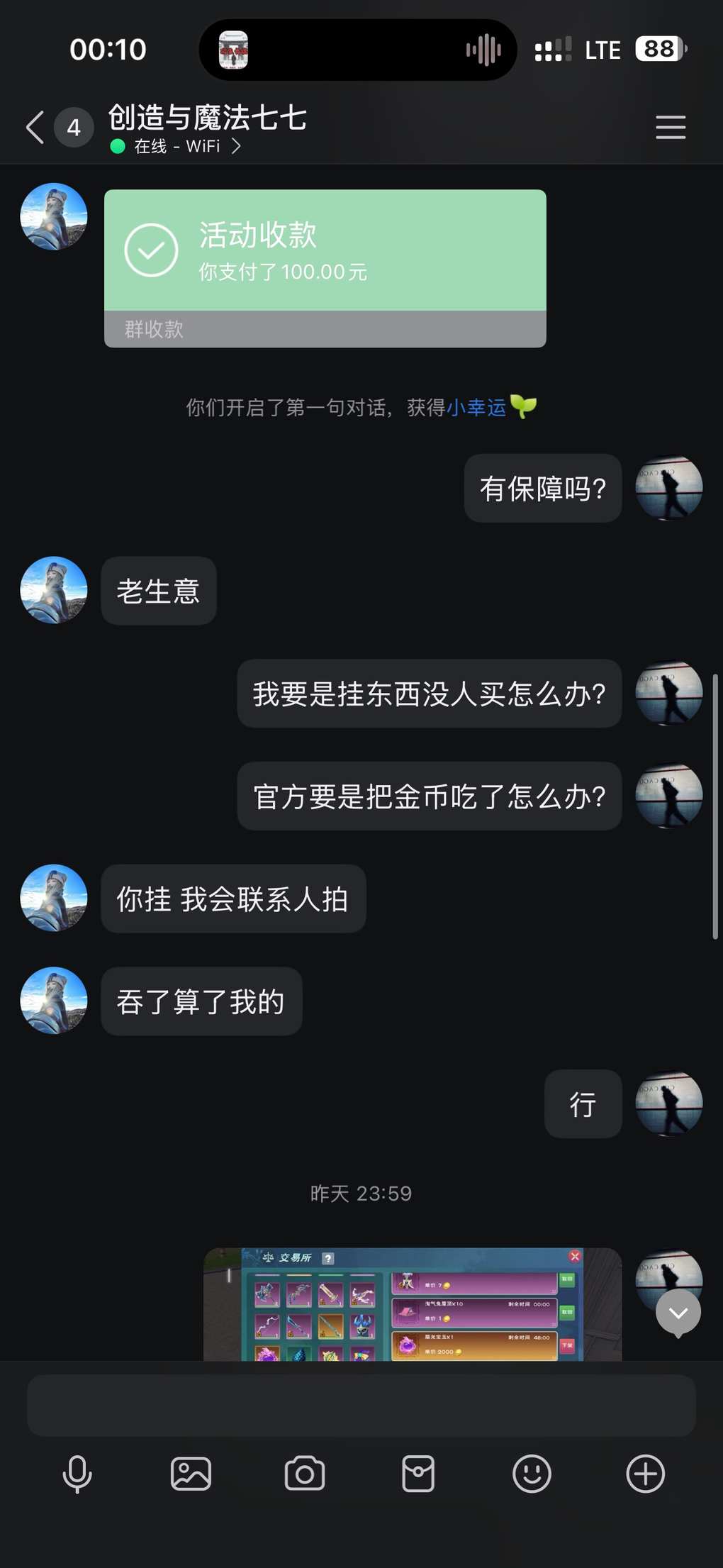Start a voice message with the microphone
723x1568 pixels.
(x=77, y=1474)
